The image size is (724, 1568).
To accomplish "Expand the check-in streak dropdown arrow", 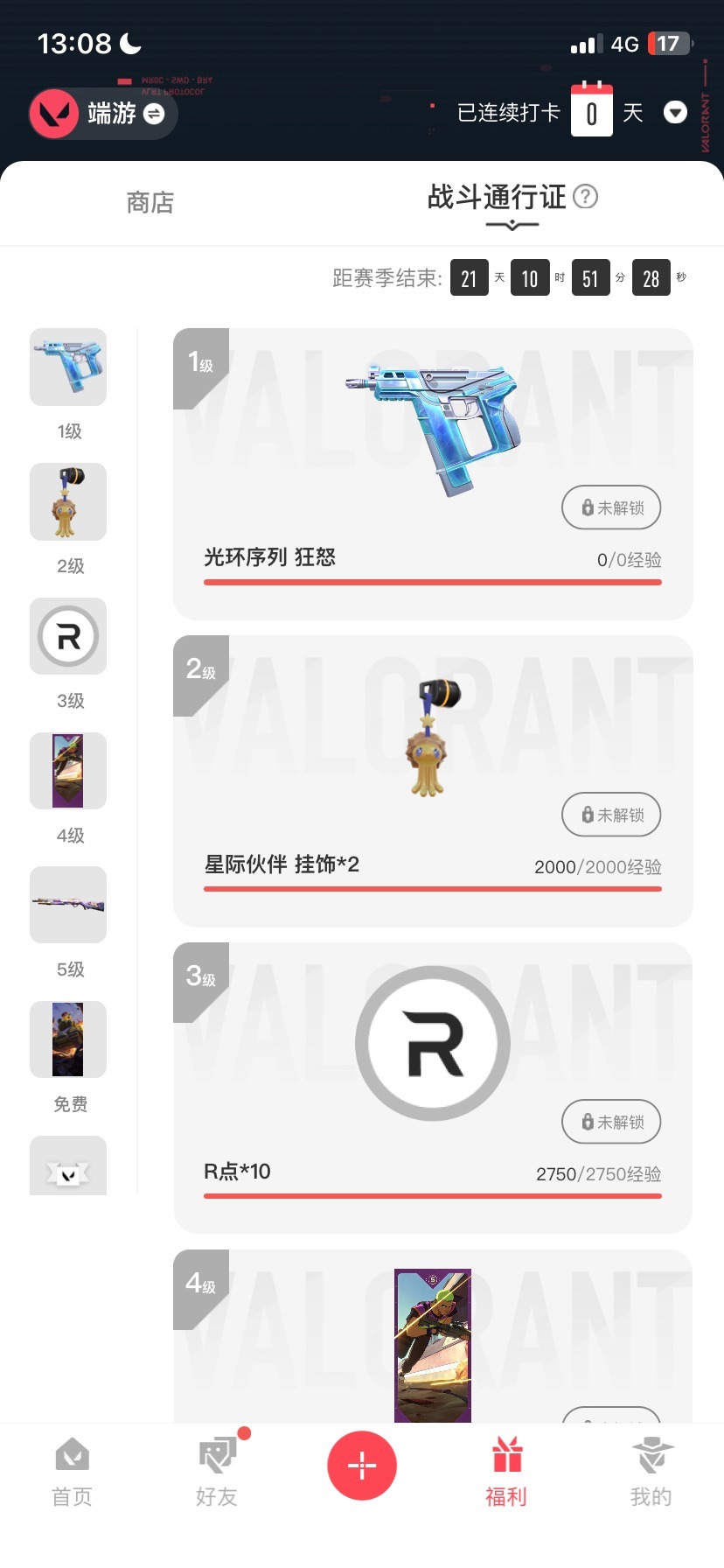I will click(x=675, y=113).
